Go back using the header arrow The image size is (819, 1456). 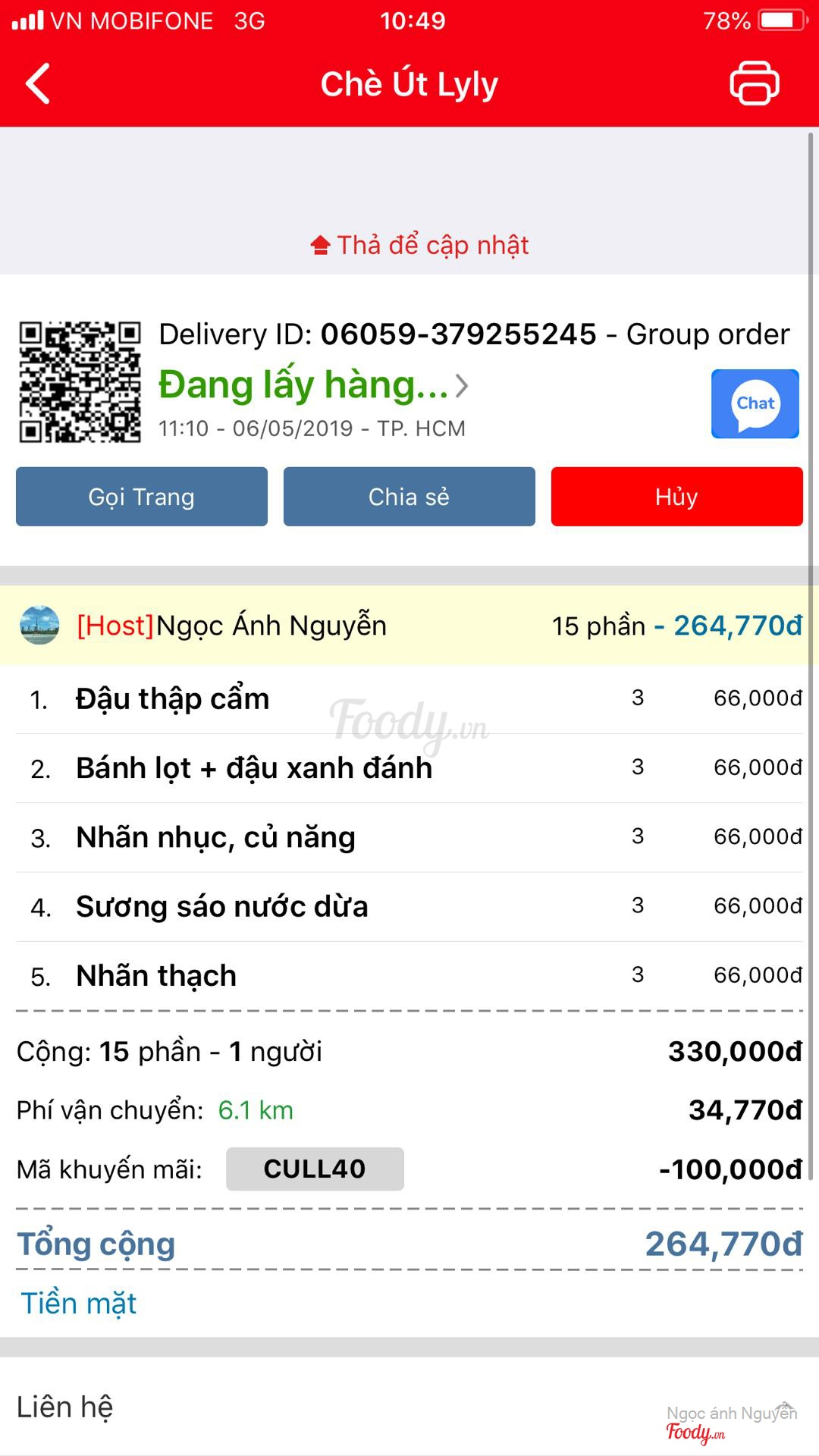click(38, 83)
